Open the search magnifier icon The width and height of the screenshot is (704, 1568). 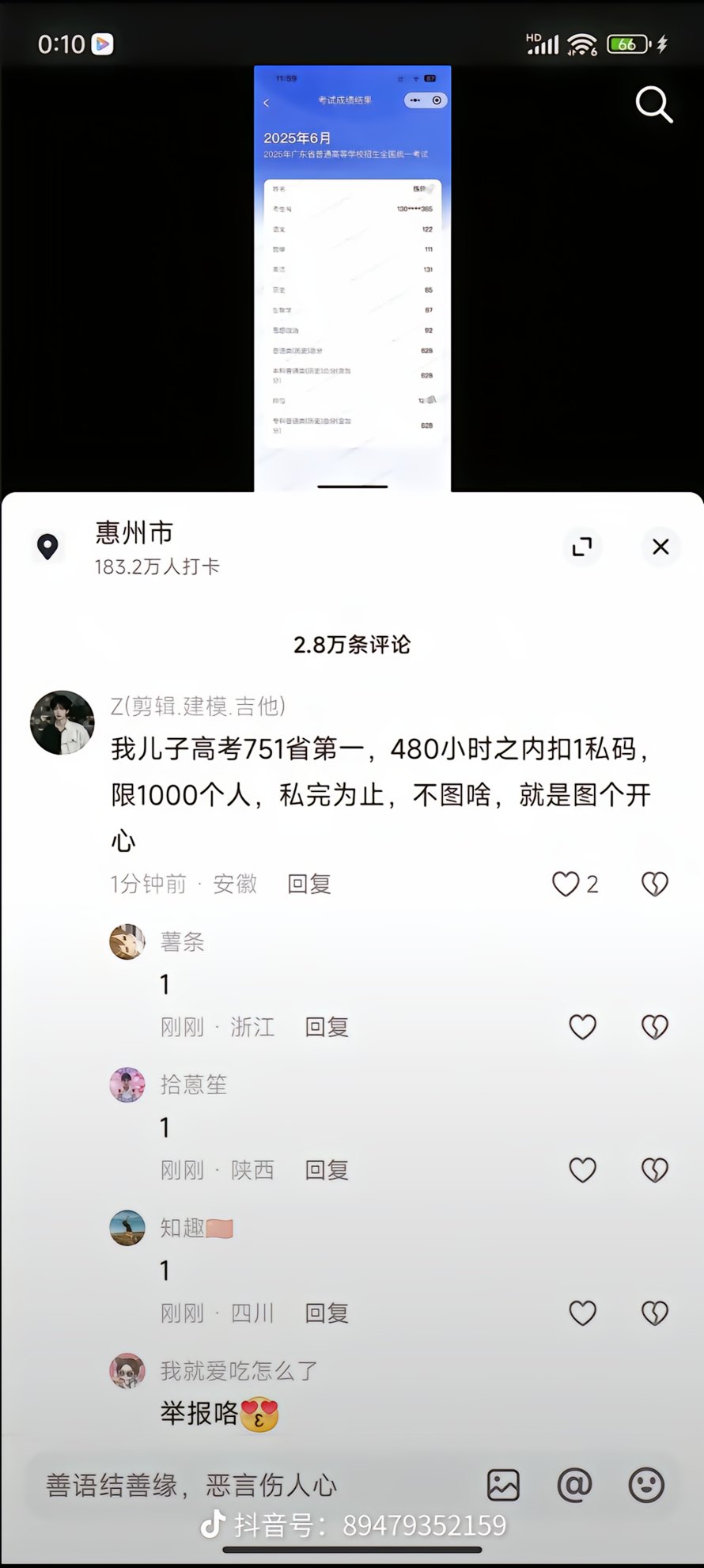point(654,104)
